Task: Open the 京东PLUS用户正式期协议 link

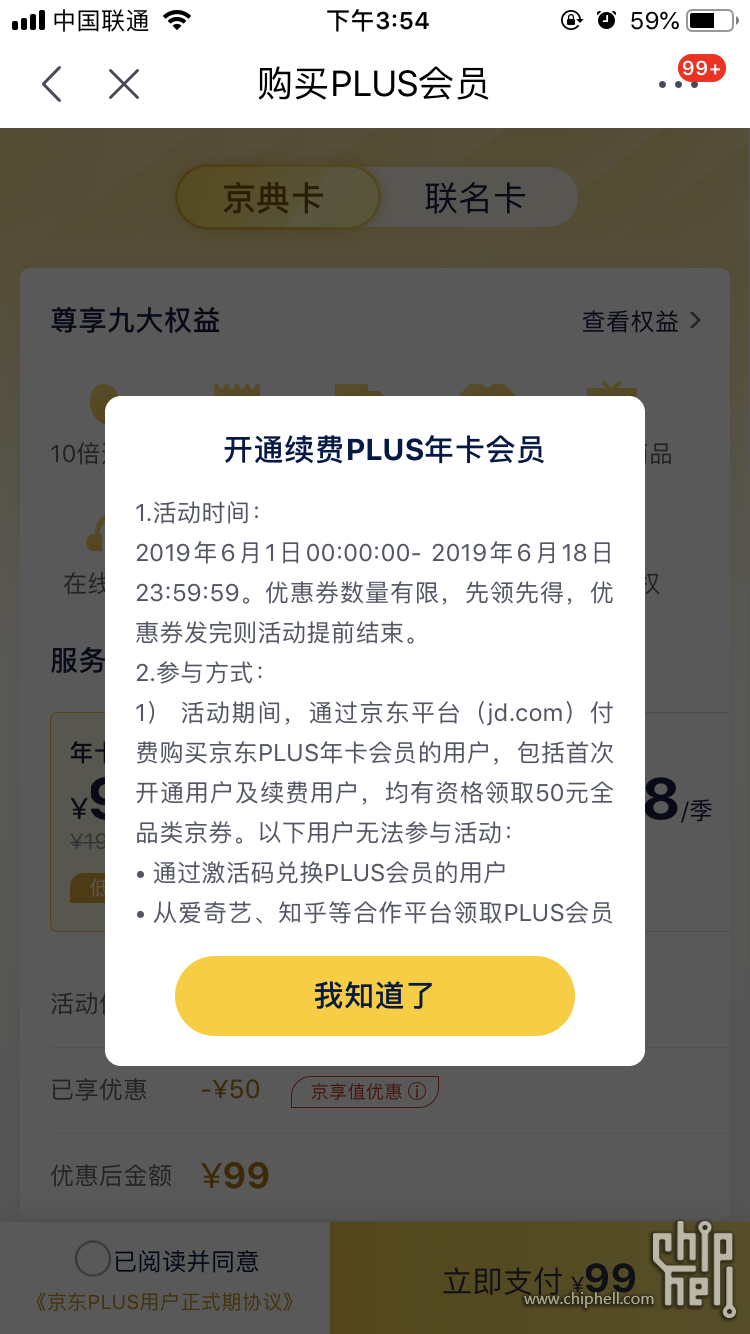Action: tap(165, 1302)
